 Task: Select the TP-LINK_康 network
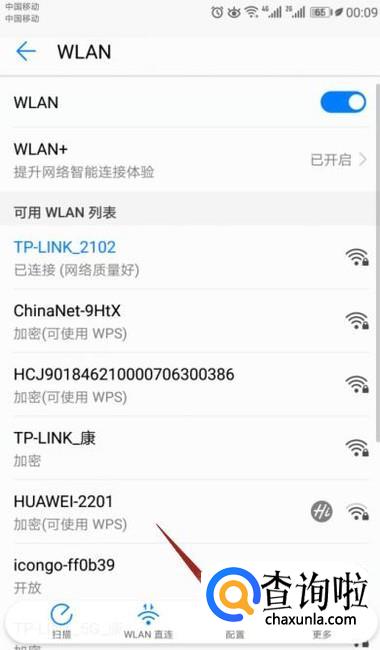tap(190, 449)
